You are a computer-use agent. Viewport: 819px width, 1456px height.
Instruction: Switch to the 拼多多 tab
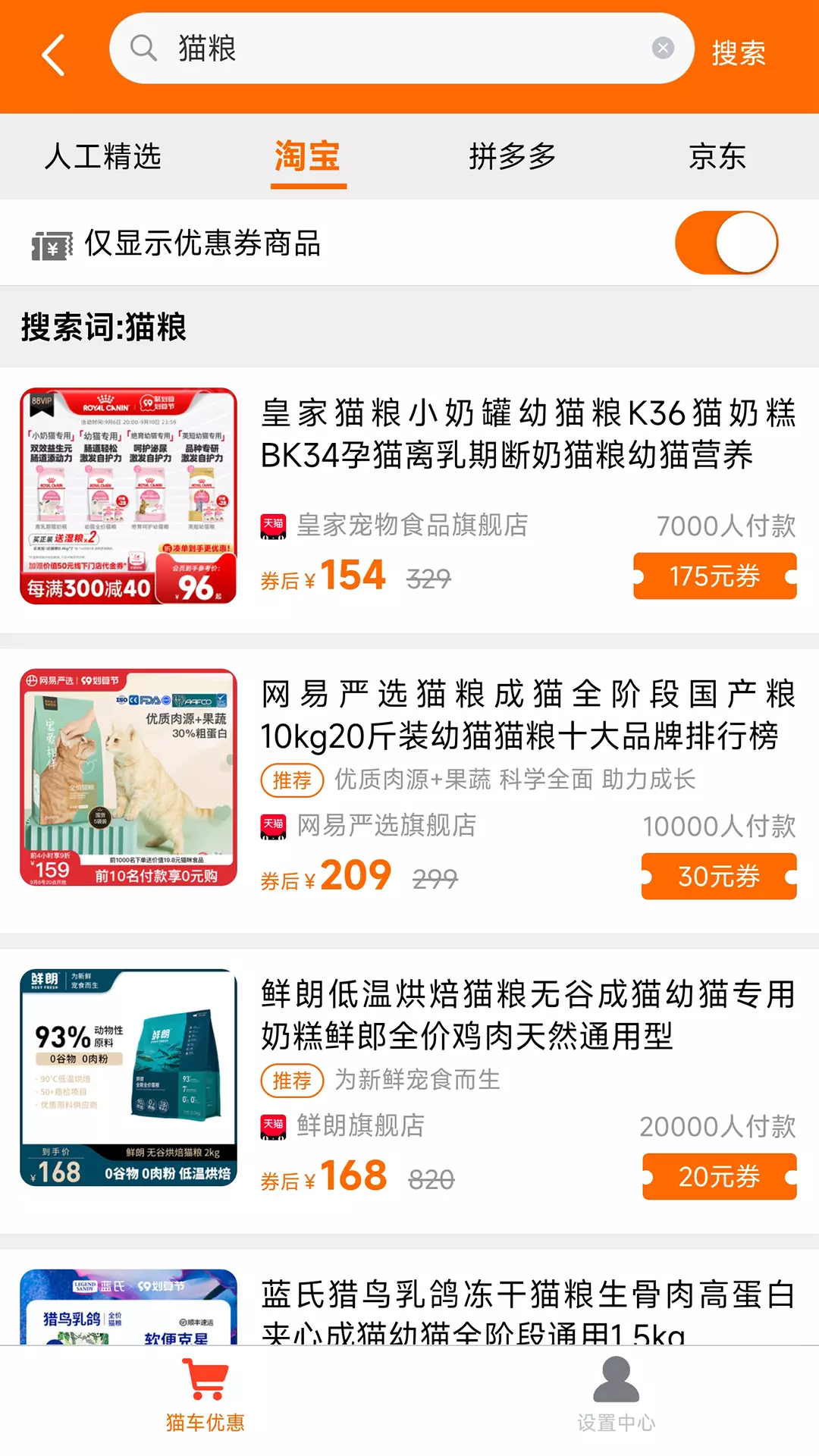click(x=513, y=156)
